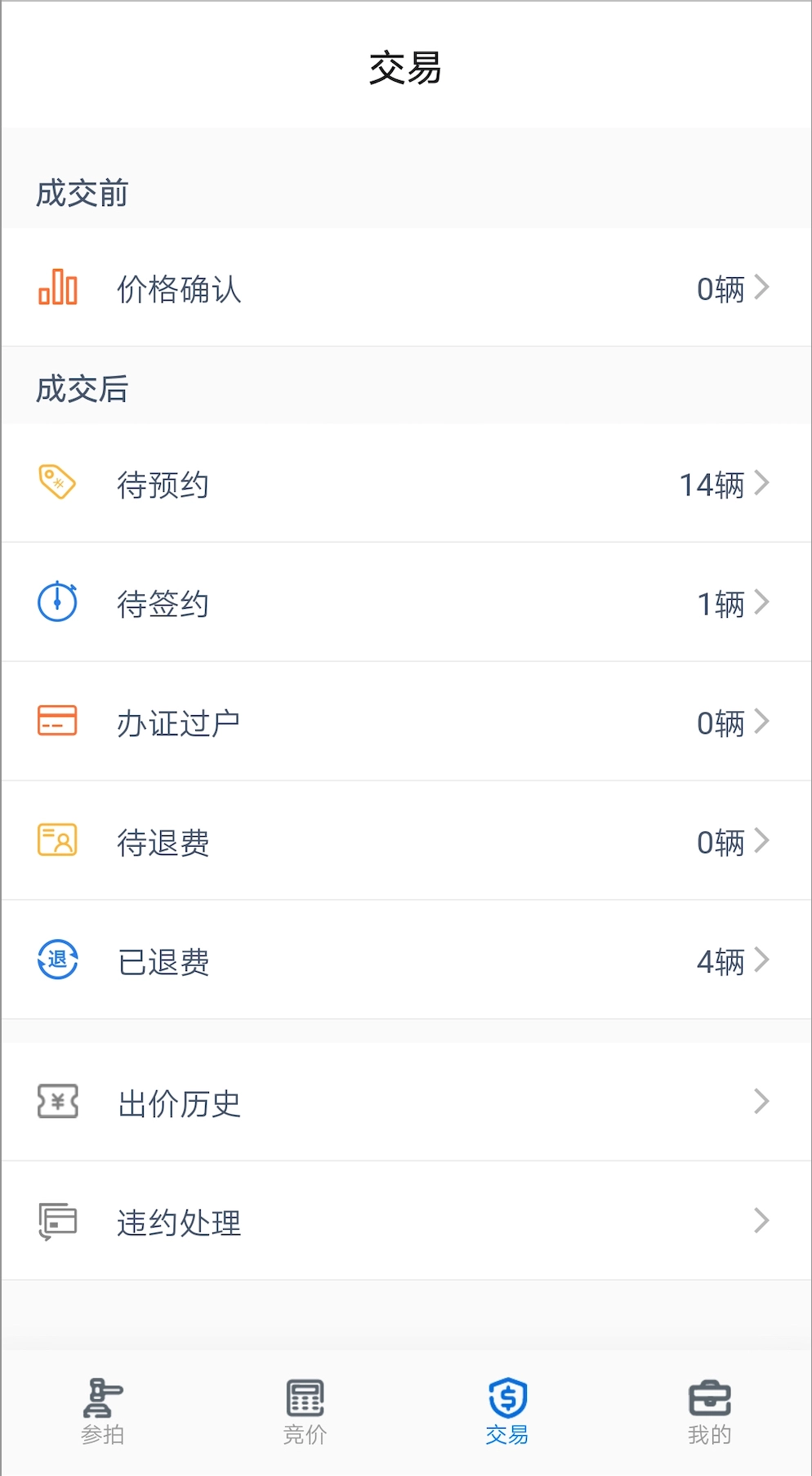812x1476 pixels.
Task: Select the 参拍 auction hammer icon
Action: point(101,1399)
